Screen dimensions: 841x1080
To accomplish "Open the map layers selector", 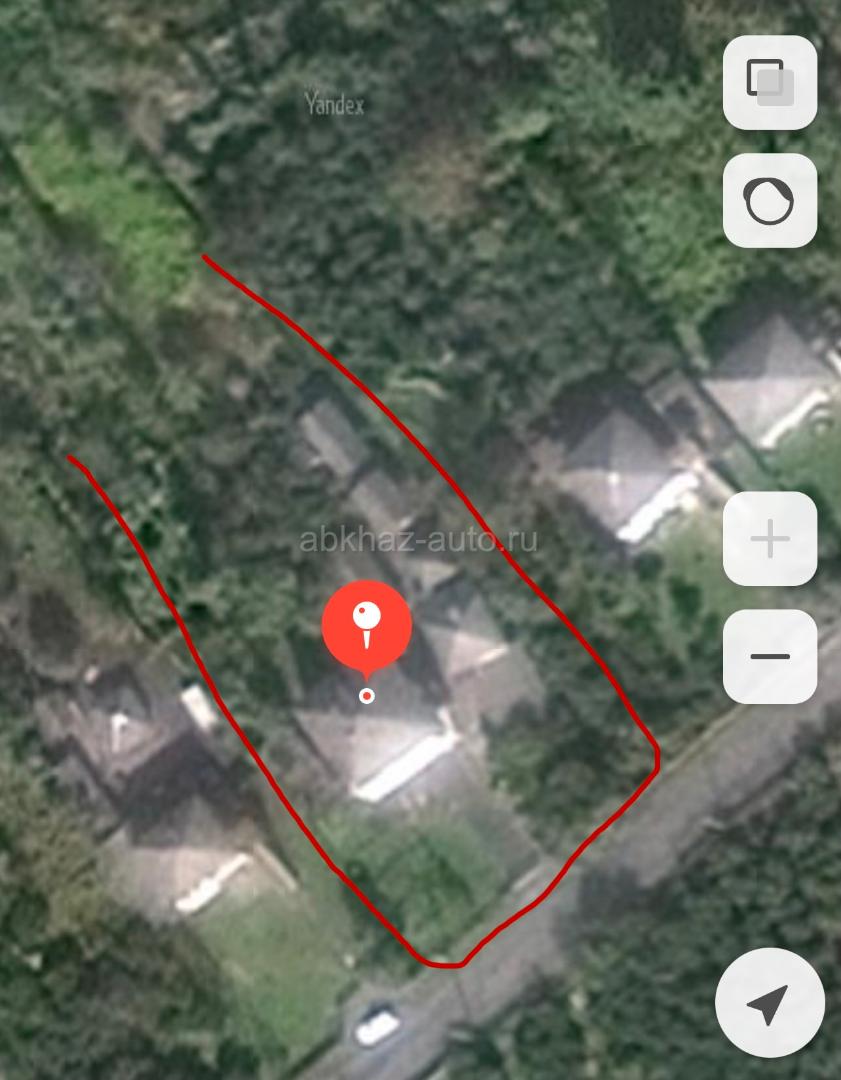I will click(x=770, y=83).
